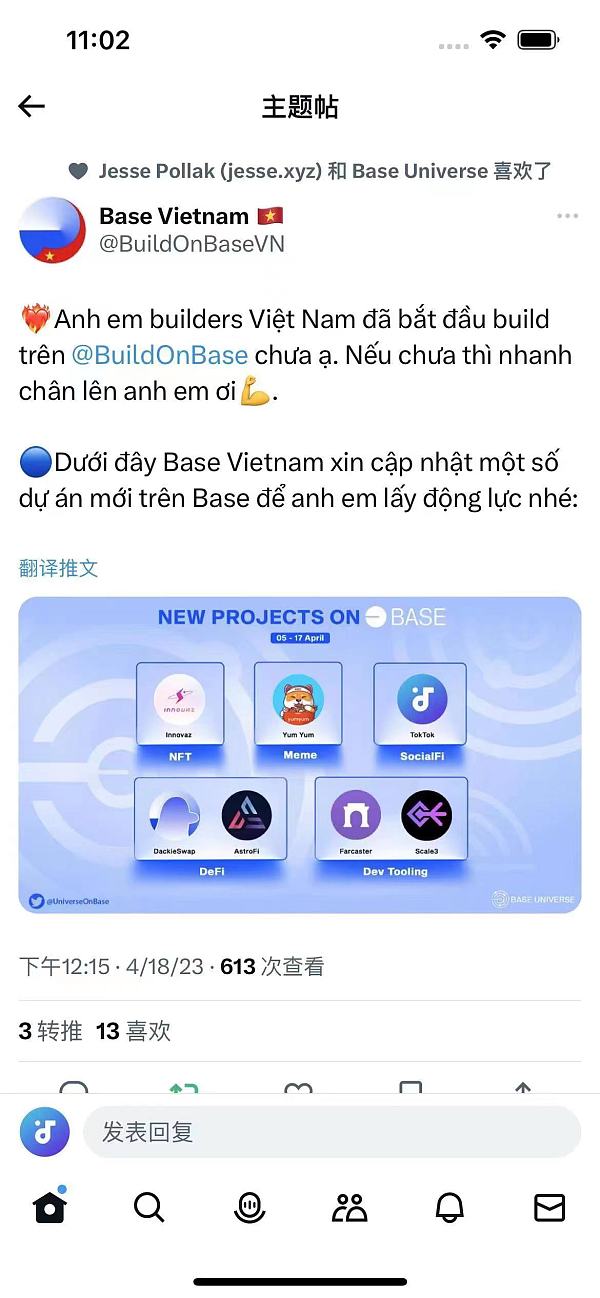
Task: Open the Base Vietnam profile name
Action: [174, 216]
